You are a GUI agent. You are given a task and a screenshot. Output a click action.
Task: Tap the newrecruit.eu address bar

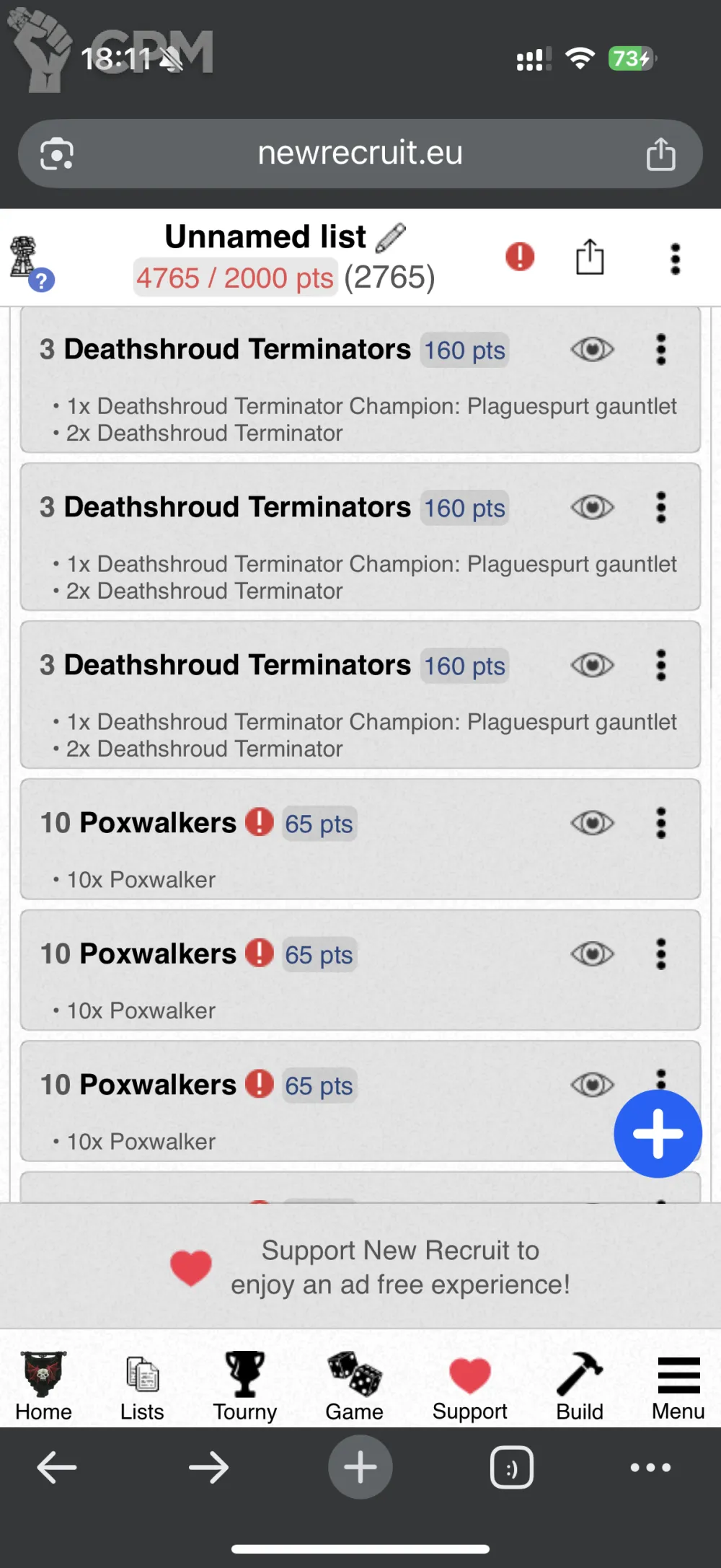coord(360,154)
